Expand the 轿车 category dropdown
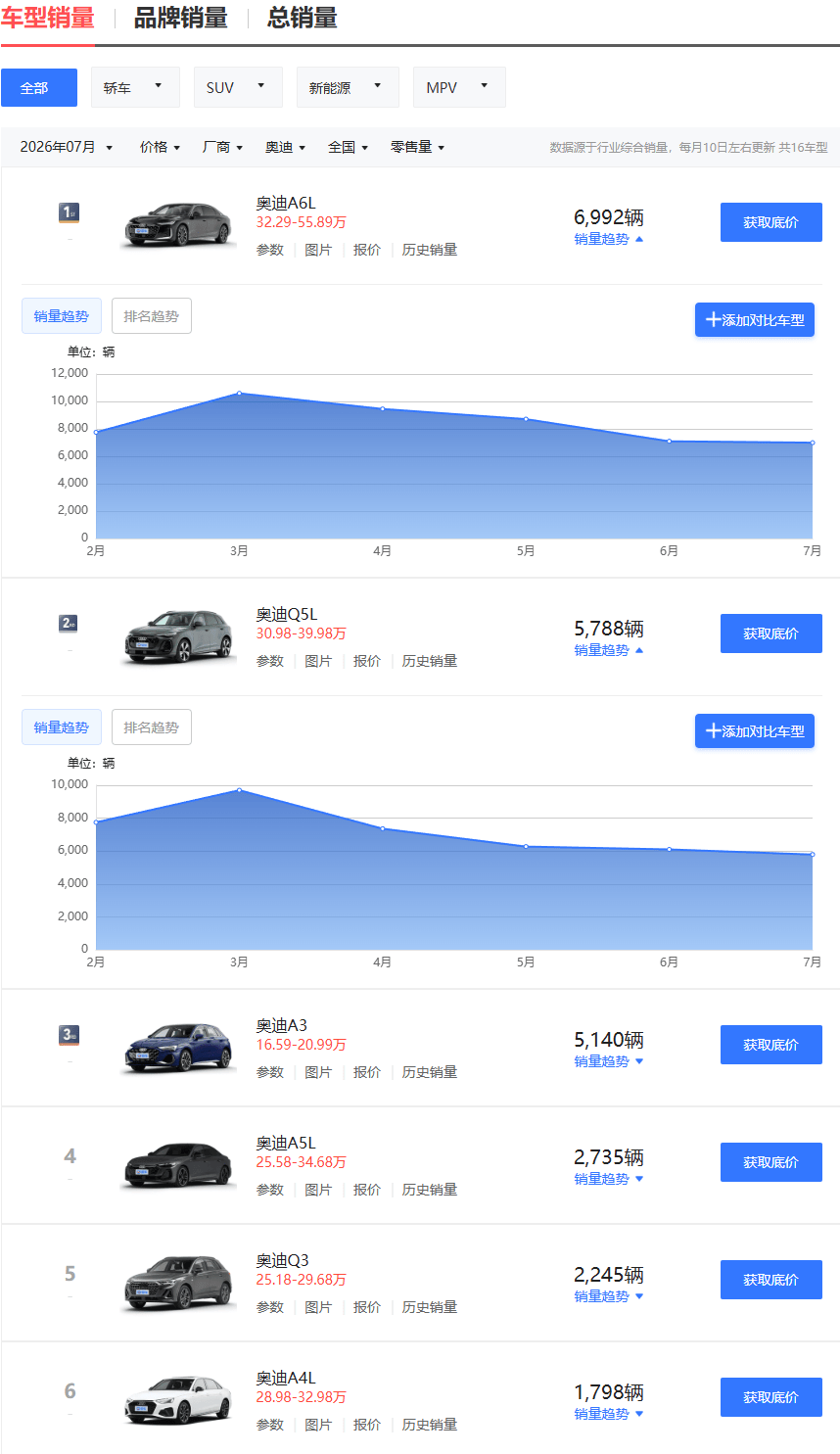 135,87
